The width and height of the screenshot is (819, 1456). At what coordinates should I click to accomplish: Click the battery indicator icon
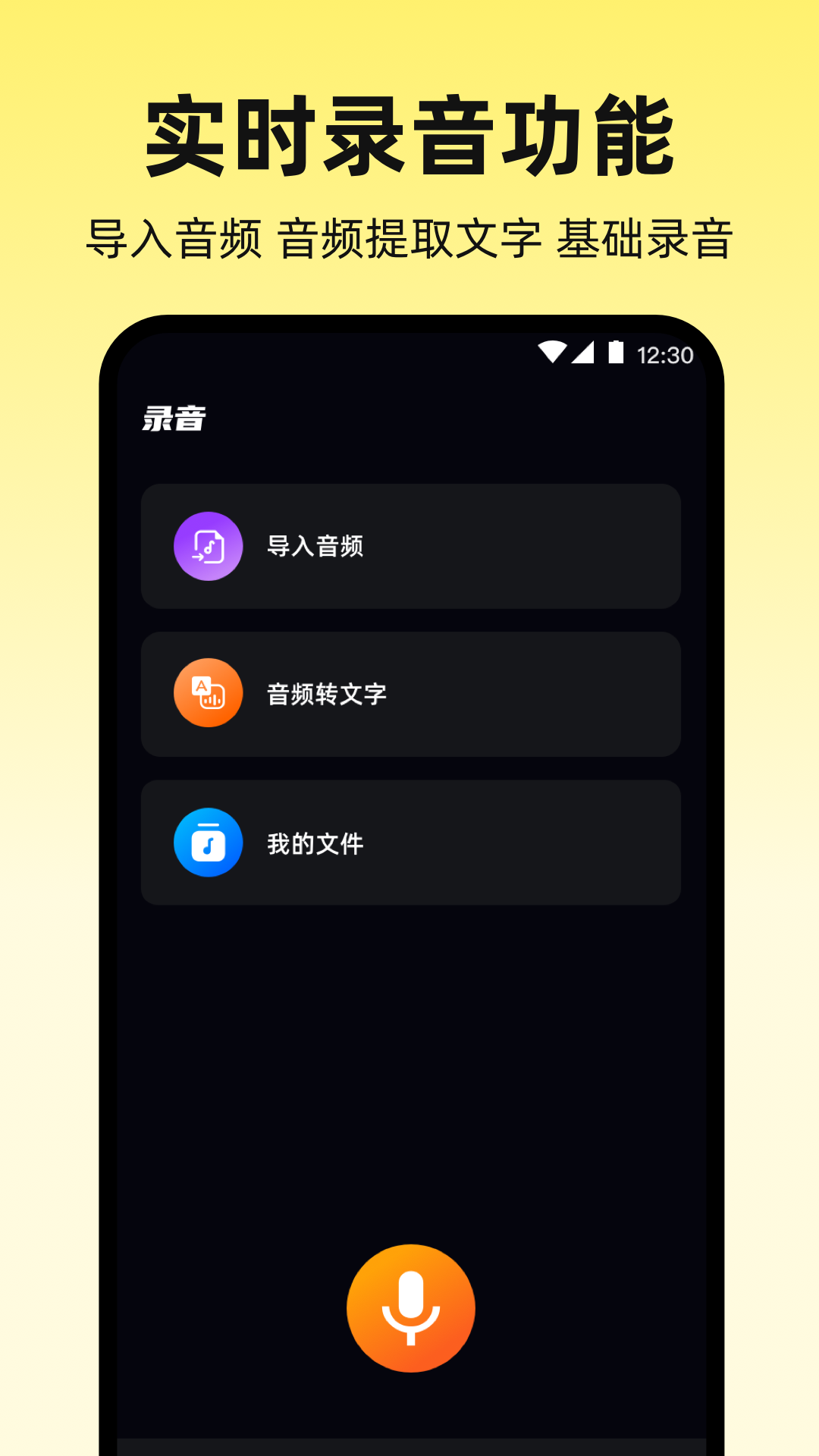(616, 350)
